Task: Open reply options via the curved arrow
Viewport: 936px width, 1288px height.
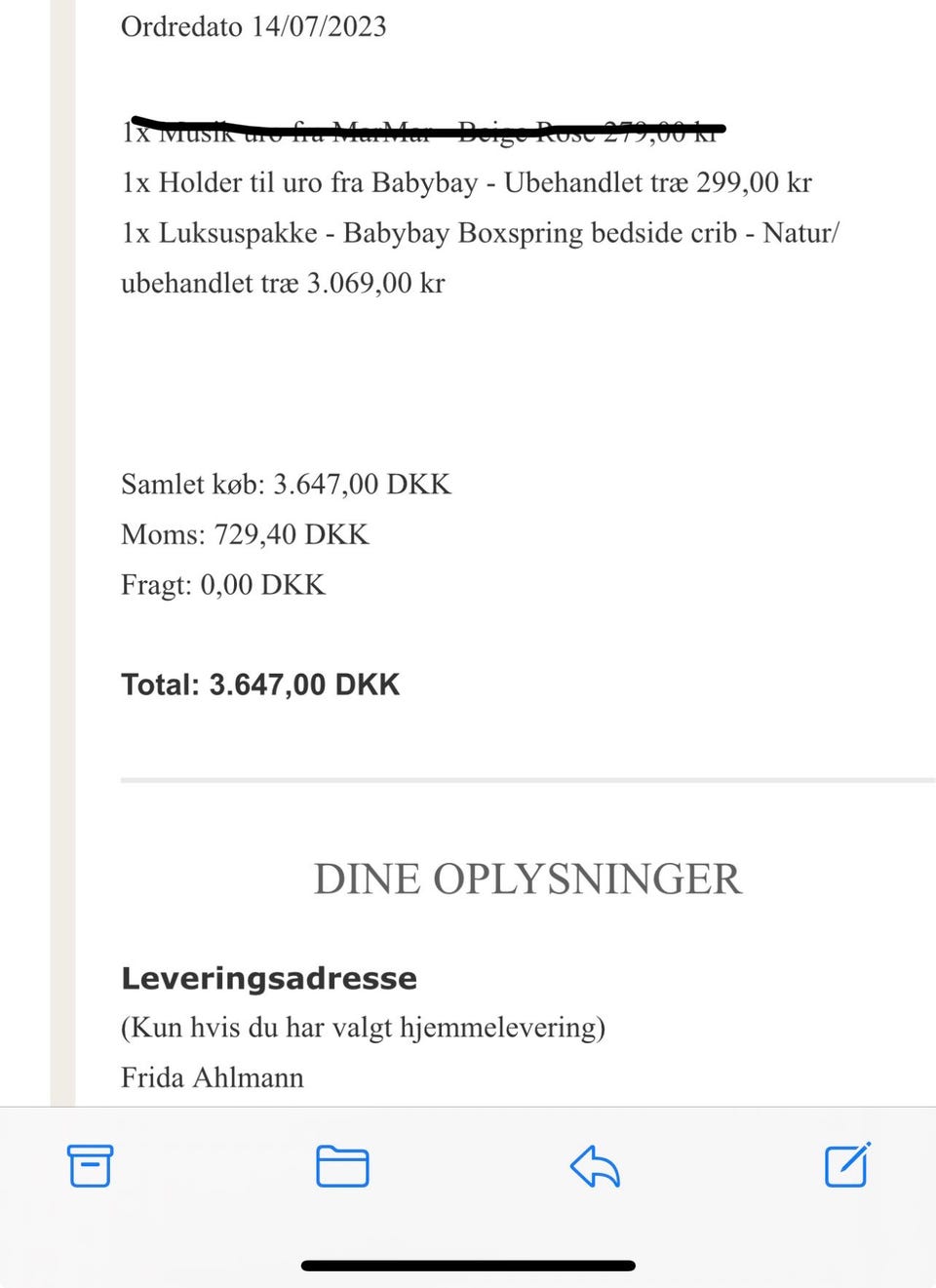Action: (595, 1166)
